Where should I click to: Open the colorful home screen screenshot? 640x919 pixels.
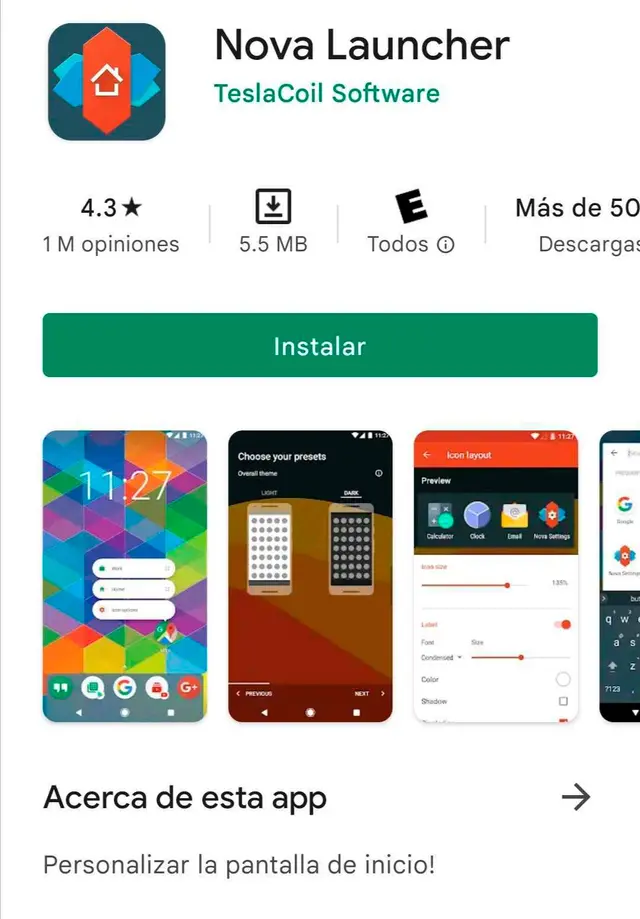pyautogui.click(x=124, y=576)
